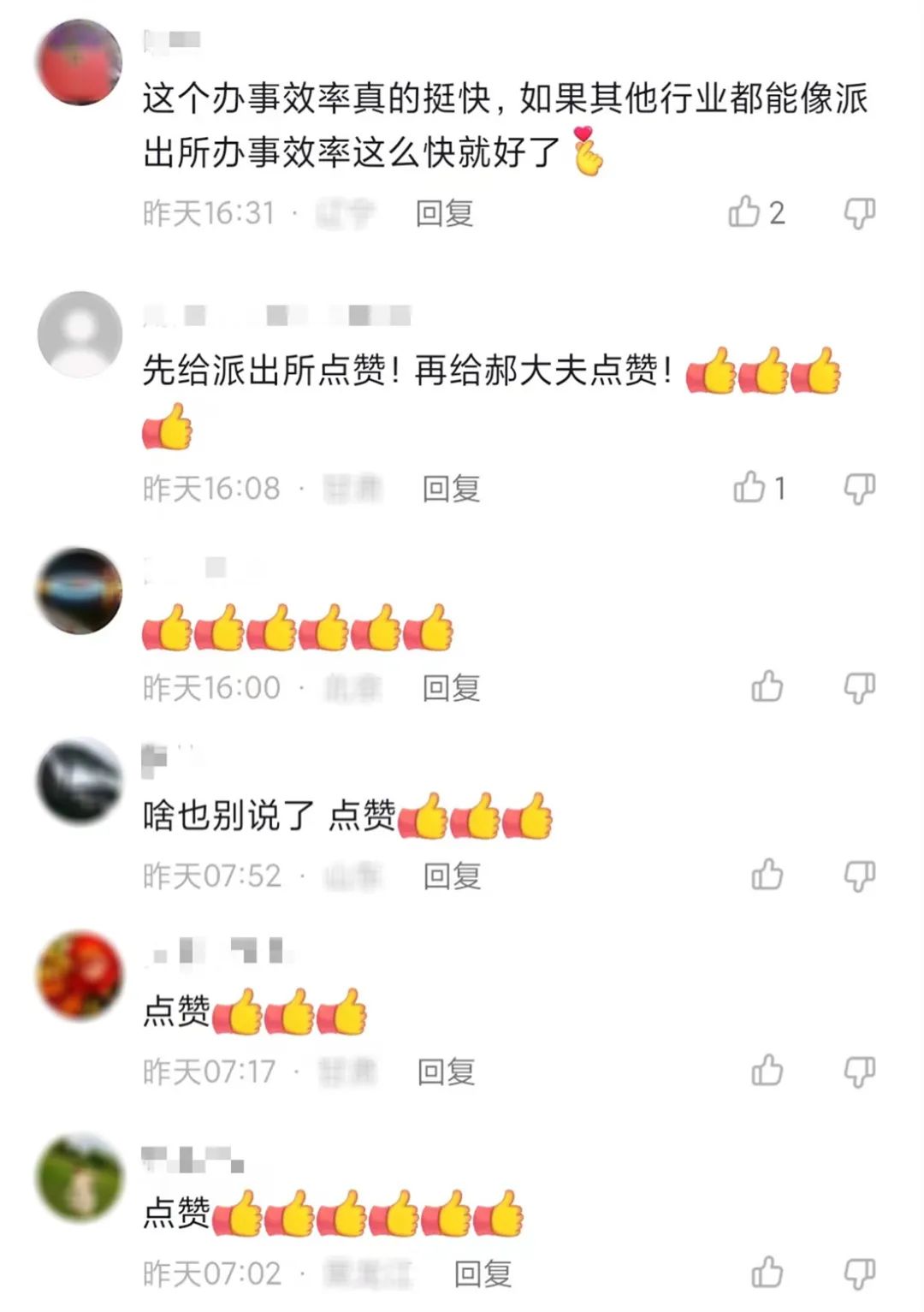Like the 啥也别说了 comment
The height and width of the screenshot is (1312, 924).
[767, 876]
